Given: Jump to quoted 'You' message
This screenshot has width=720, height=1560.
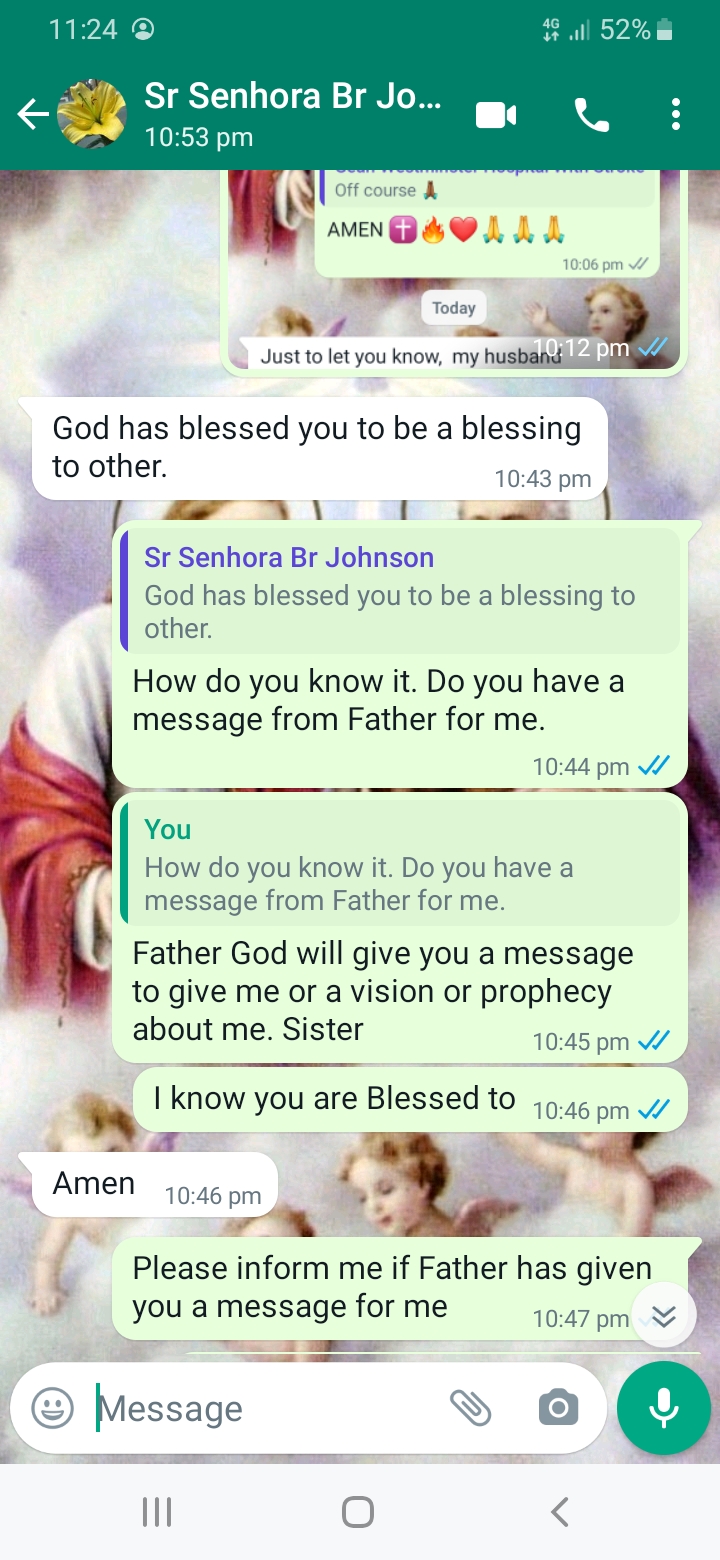Looking at the screenshot, I should 400,863.
